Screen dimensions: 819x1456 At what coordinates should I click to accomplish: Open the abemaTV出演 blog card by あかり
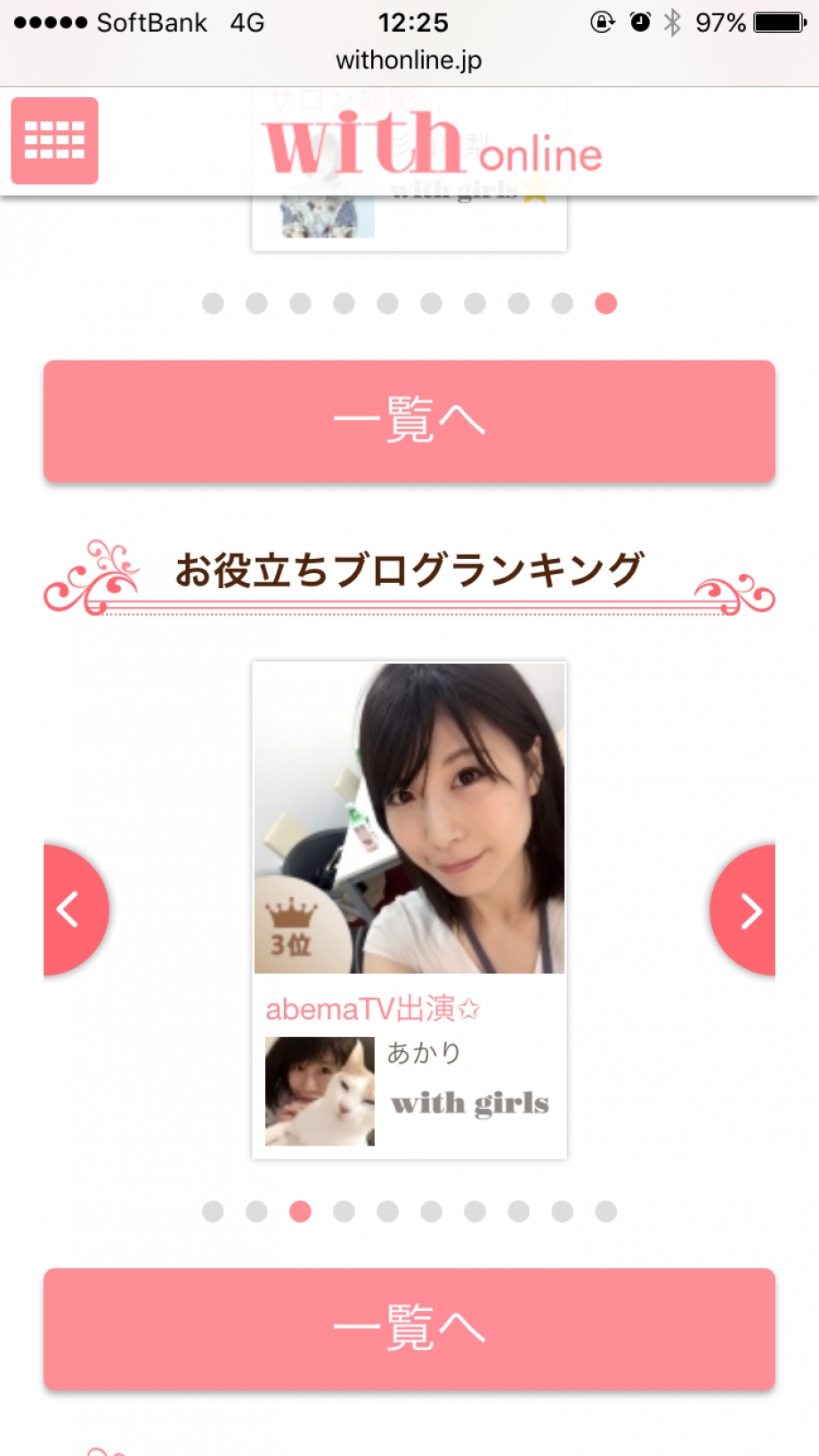(x=409, y=908)
